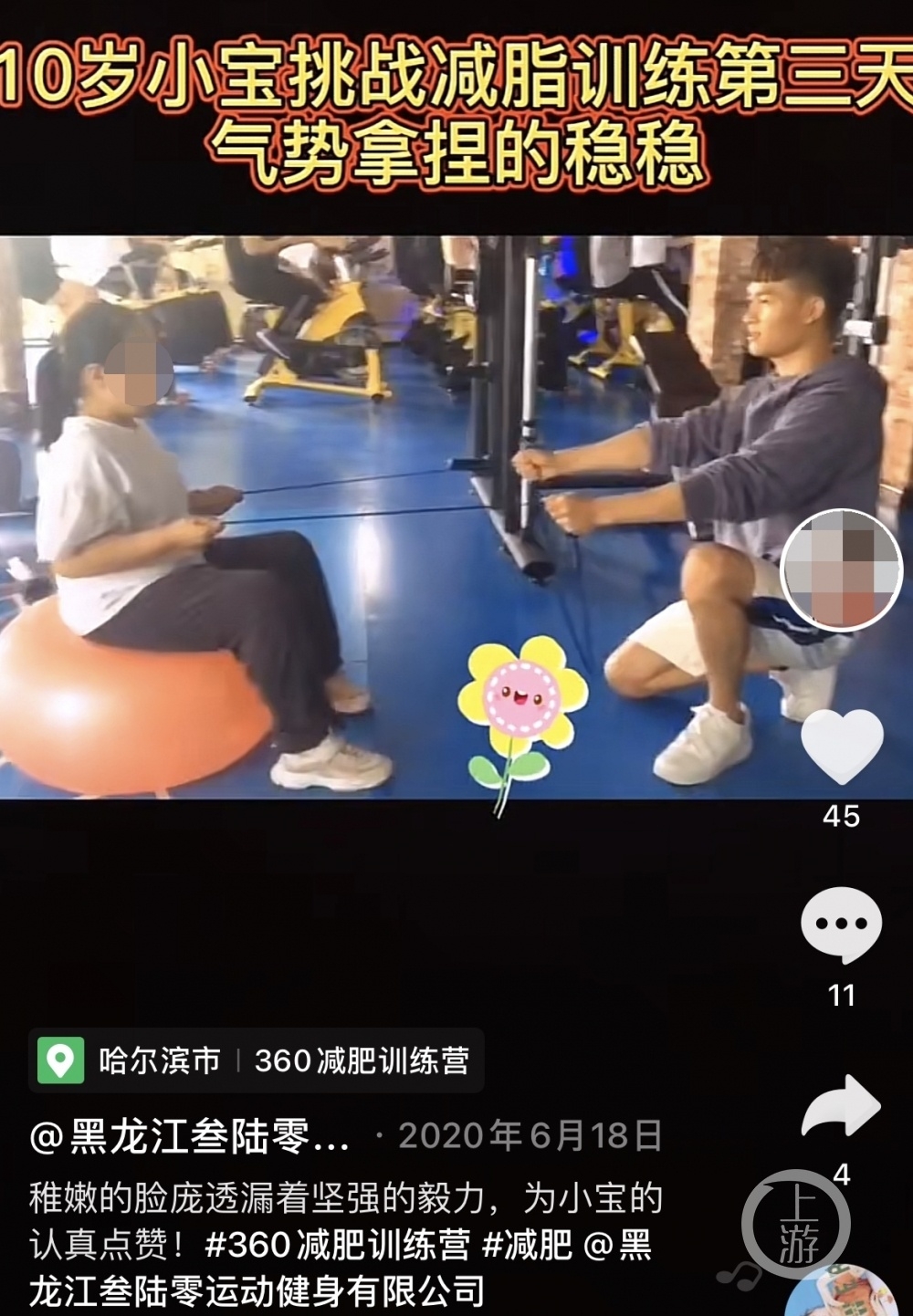Image resolution: width=913 pixels, height=1316 pixels.
Task: Open the 哈尔滨市 360减肥训练营 location tag
Action: click(x=257, y=1060)
